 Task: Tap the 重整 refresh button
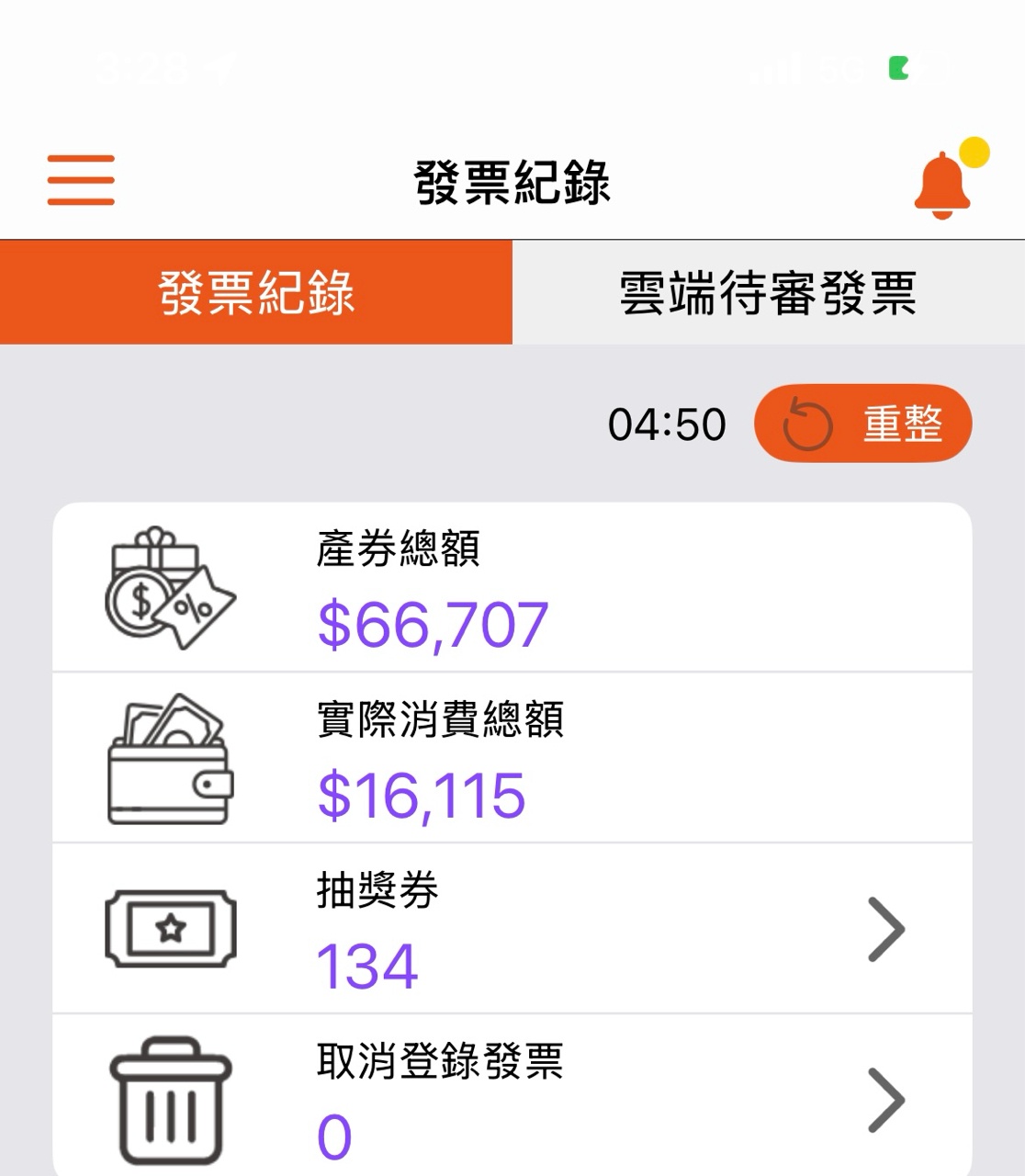[862, 424]
